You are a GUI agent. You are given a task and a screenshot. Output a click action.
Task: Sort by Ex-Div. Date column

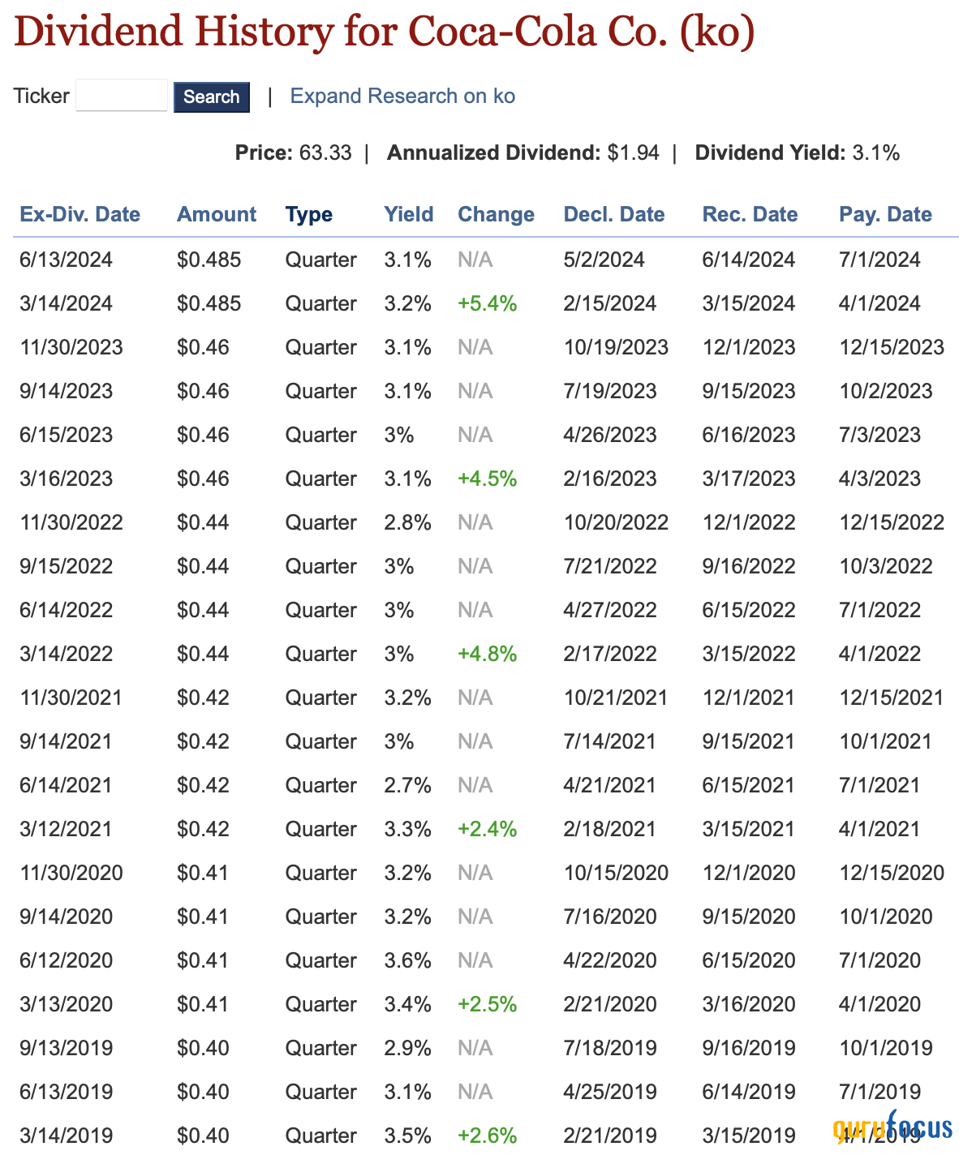(x=80, y=214)
